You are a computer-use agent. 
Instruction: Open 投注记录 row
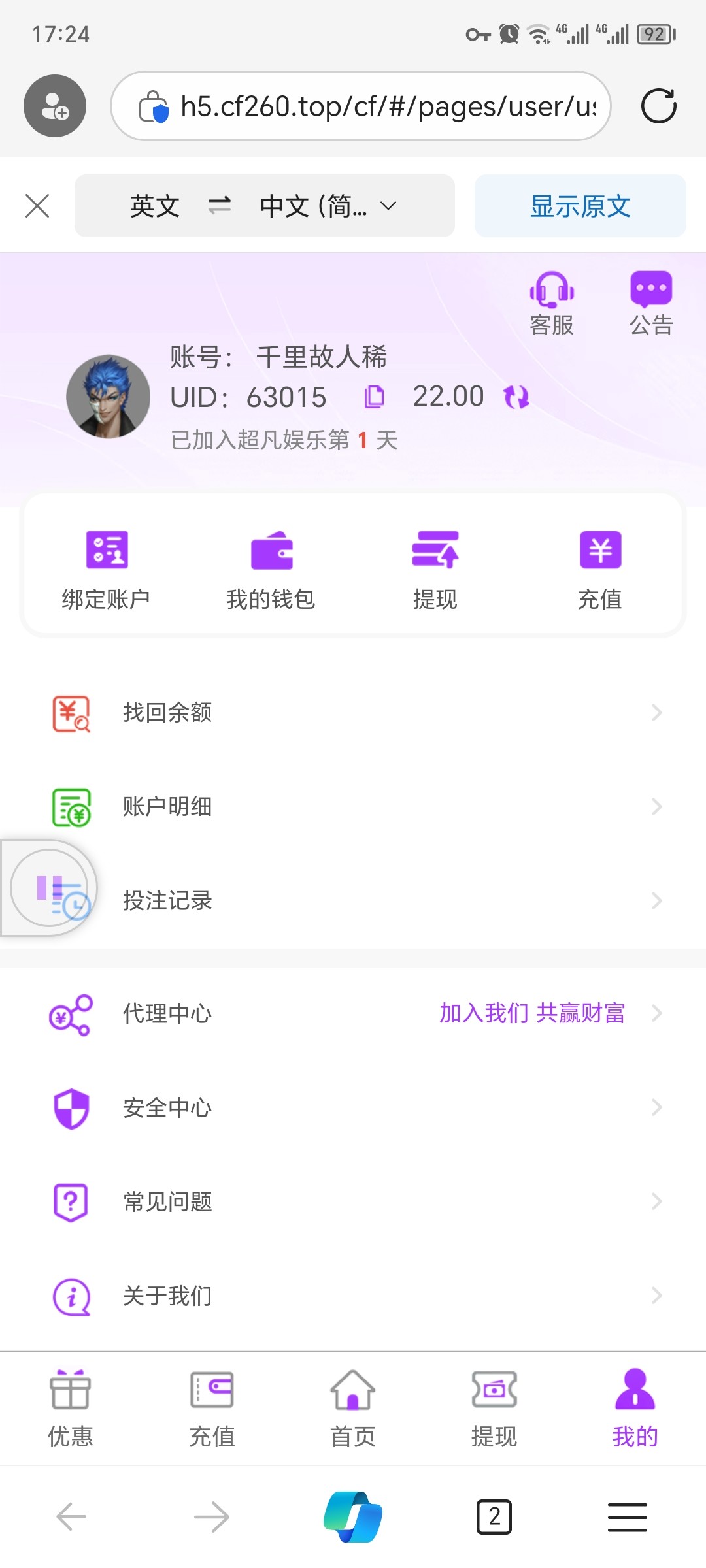click(x=353, y=901)
